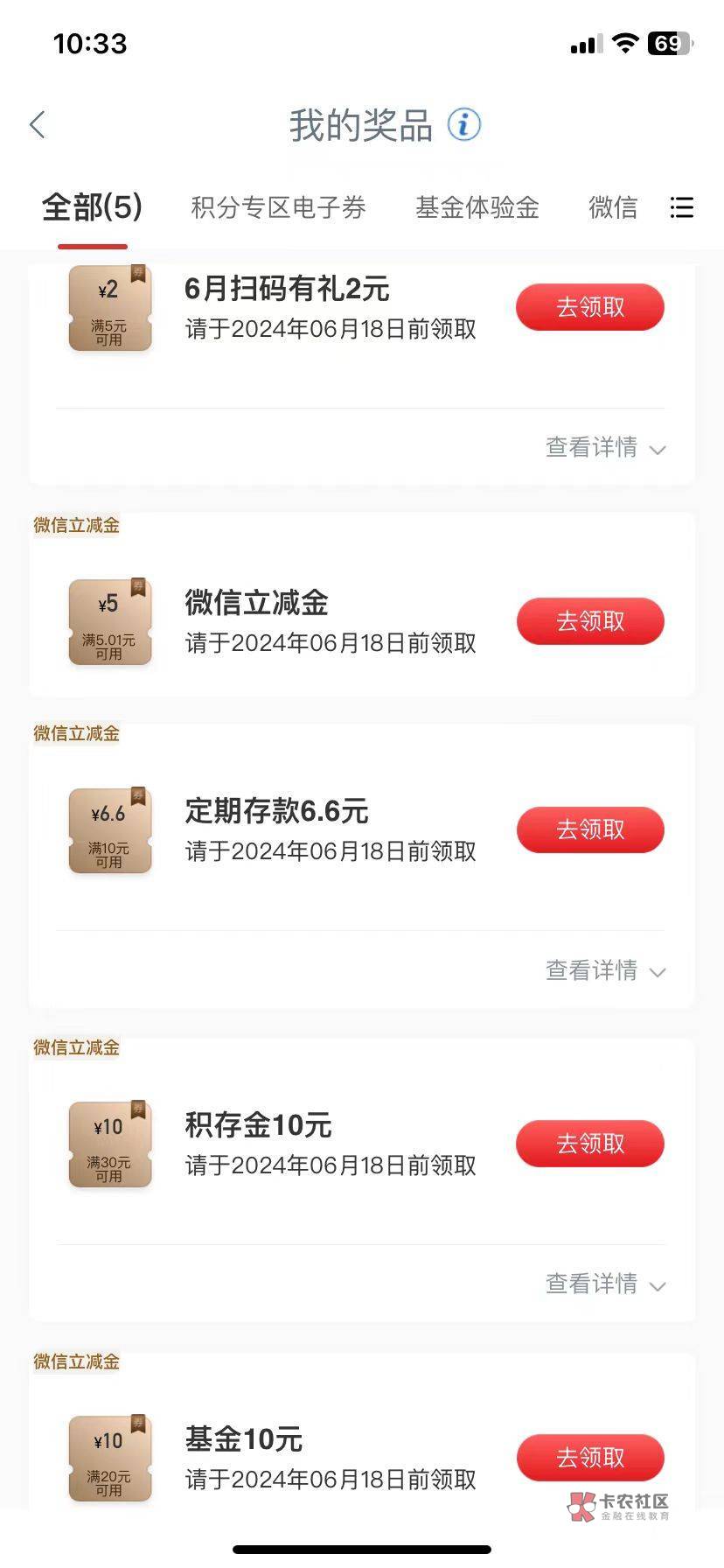Switch to 积分专区电子券 tab
Viewport: 724px width, 1568px height.
(278, 208)
